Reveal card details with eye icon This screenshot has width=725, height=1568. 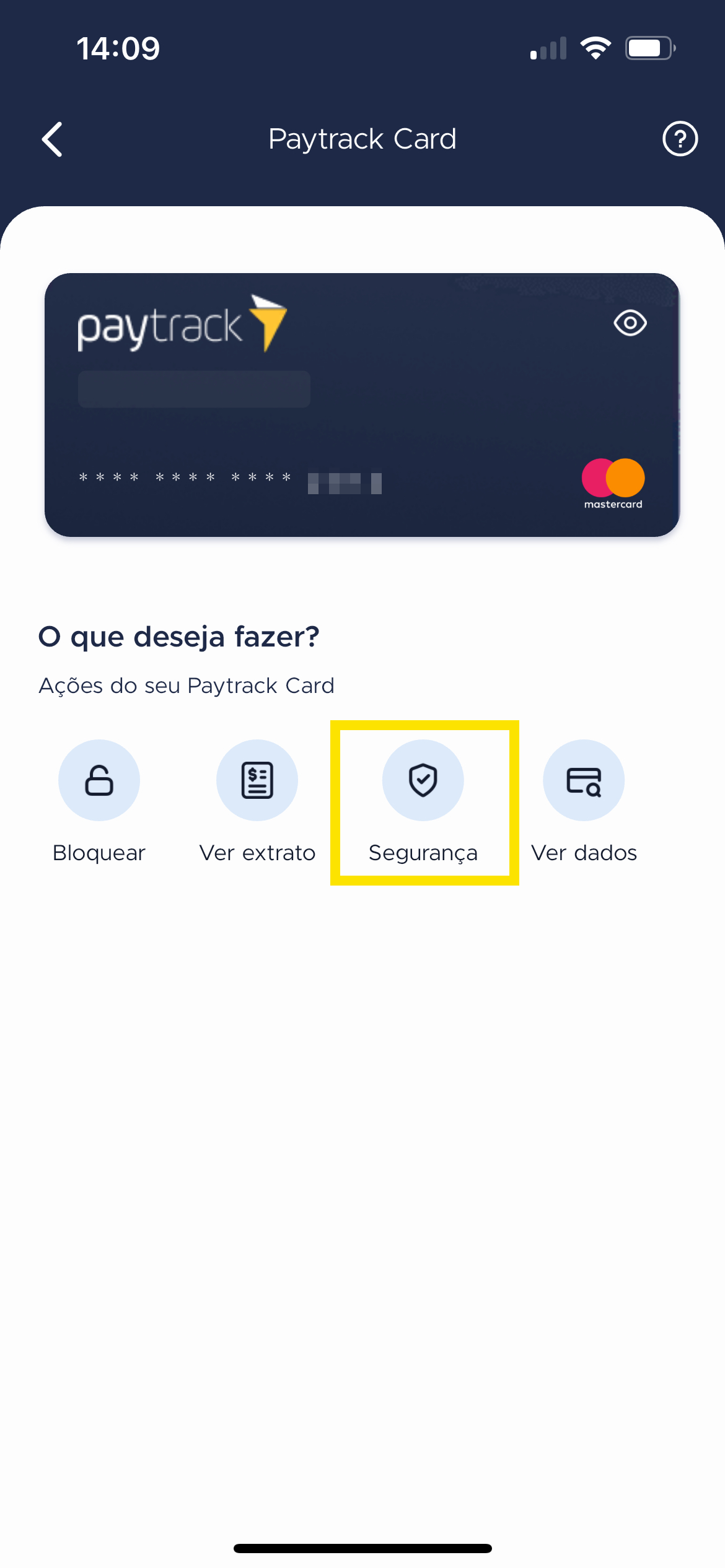click(x=630, y=323)
